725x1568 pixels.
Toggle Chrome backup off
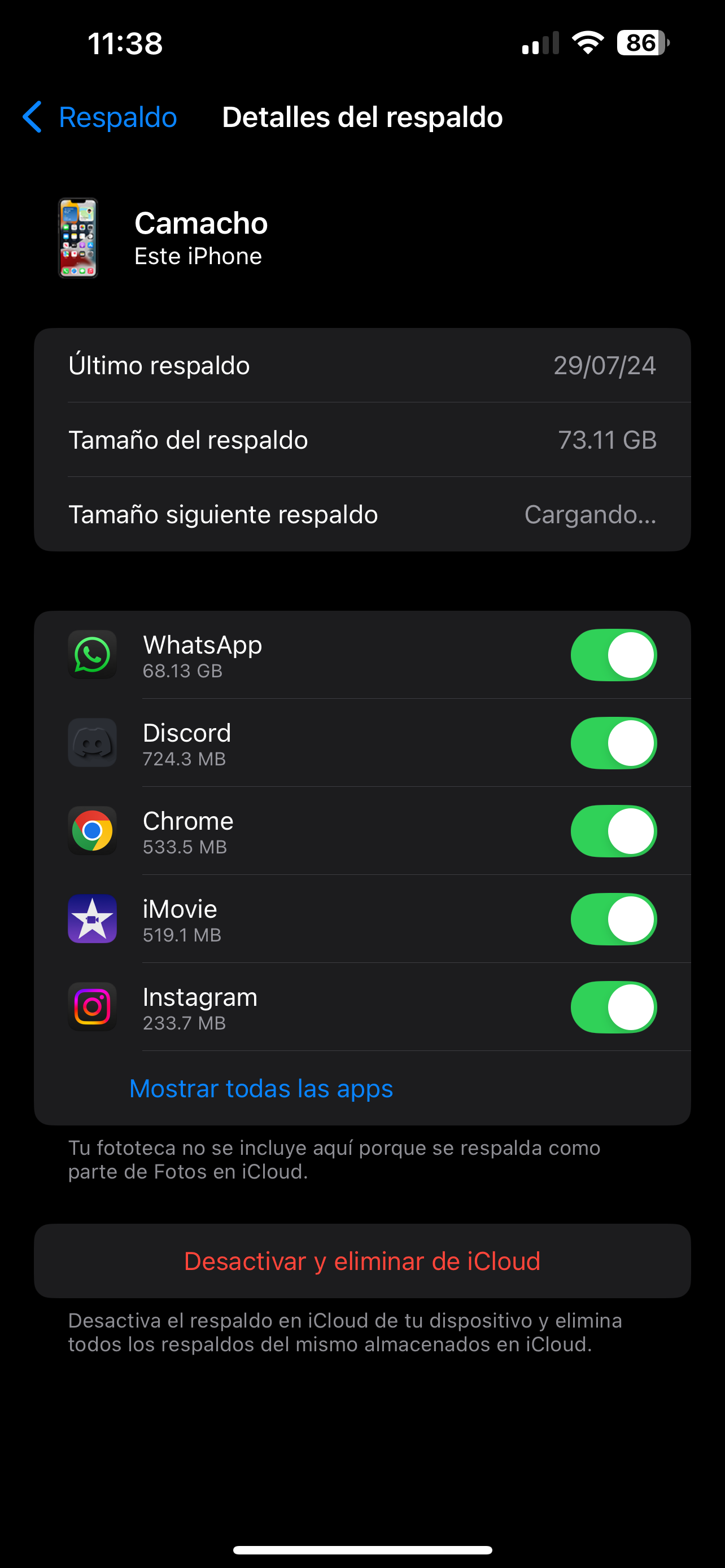click(x=613, y=831)
